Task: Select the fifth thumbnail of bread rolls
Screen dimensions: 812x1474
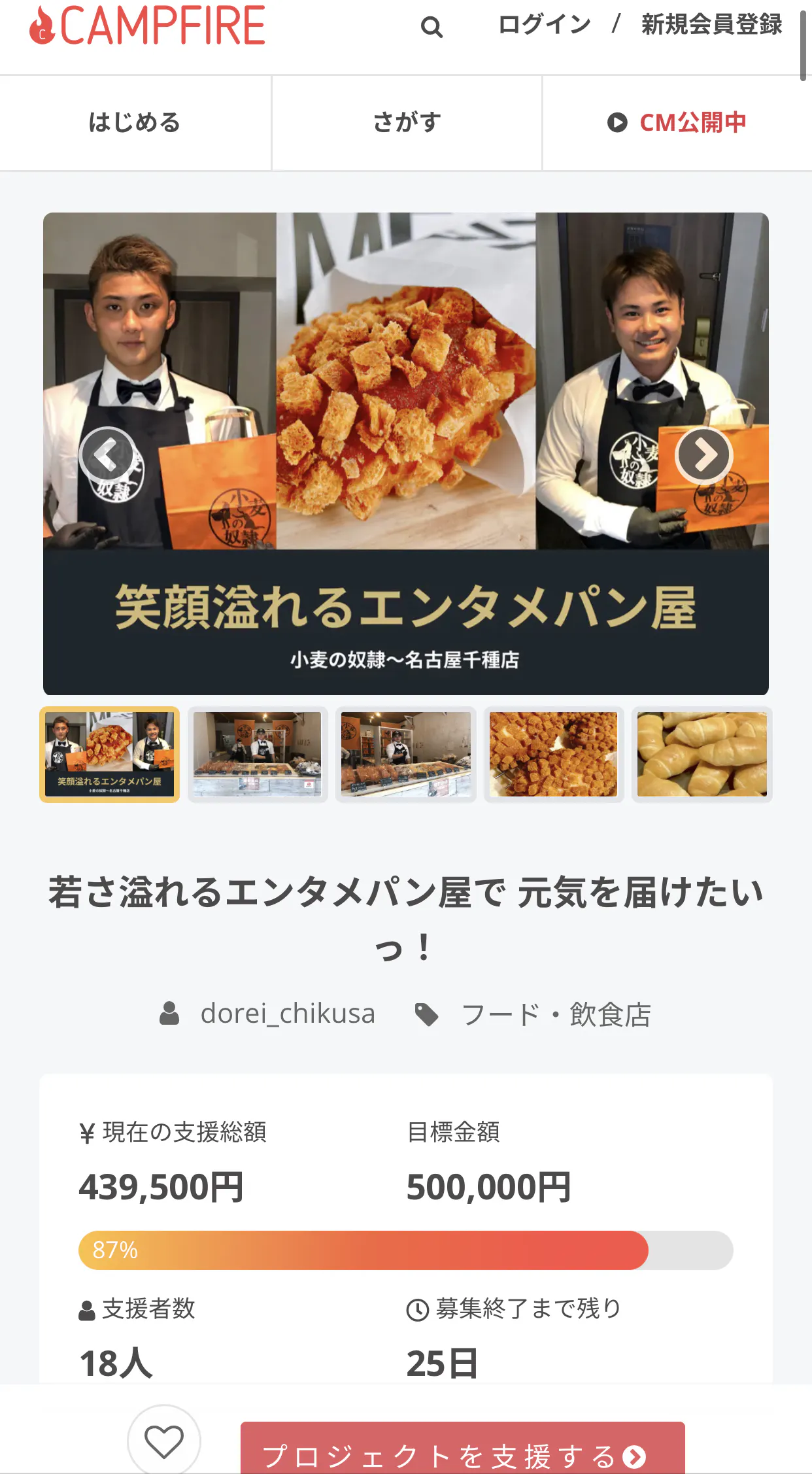Action: click(x=702, y=754)
